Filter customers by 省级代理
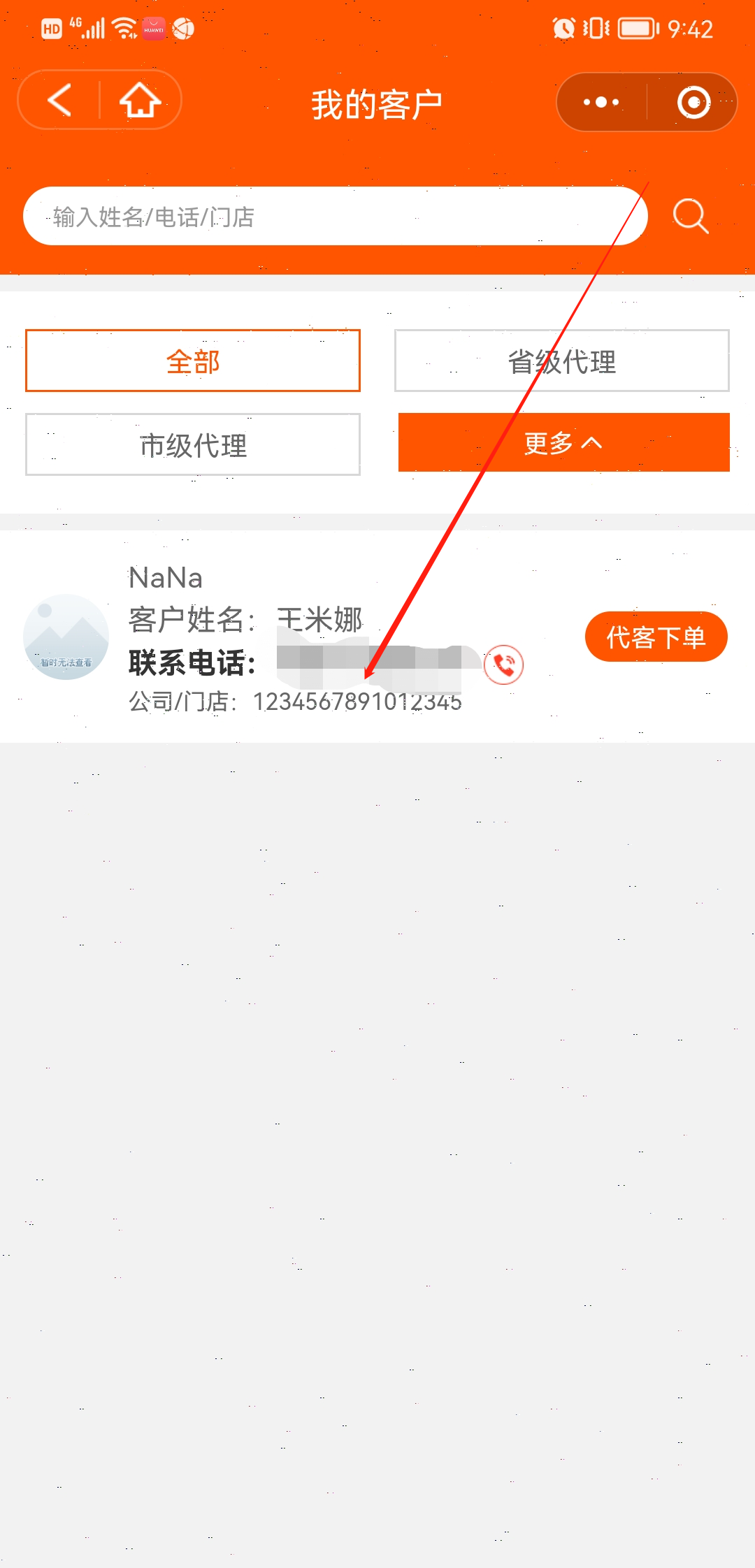 coord(561,361)
